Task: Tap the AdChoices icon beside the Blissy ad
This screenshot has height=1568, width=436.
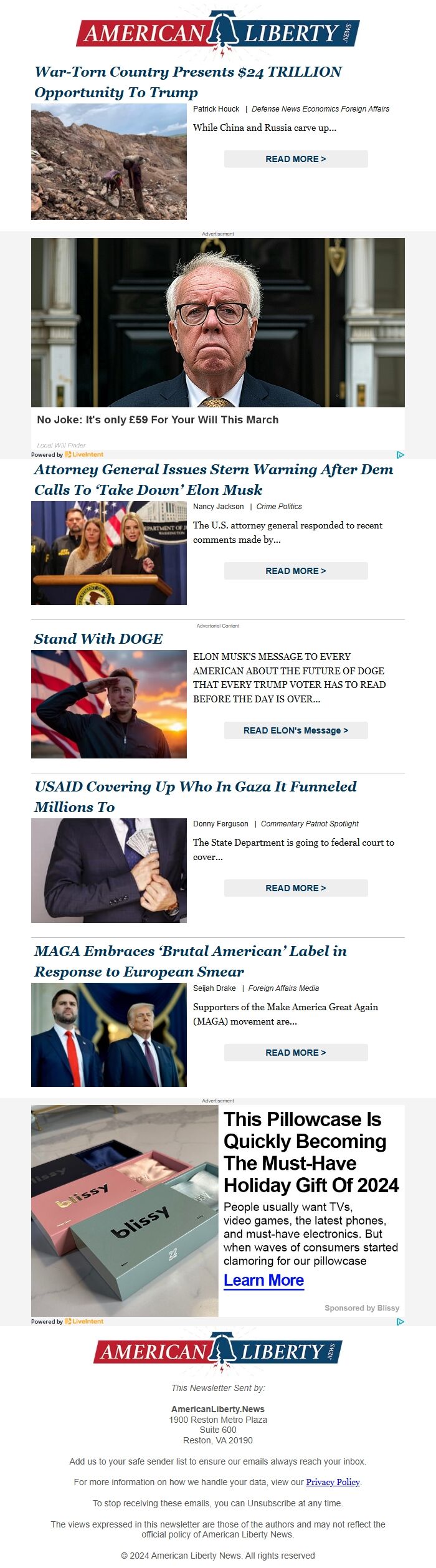Action: [400, 1321]
